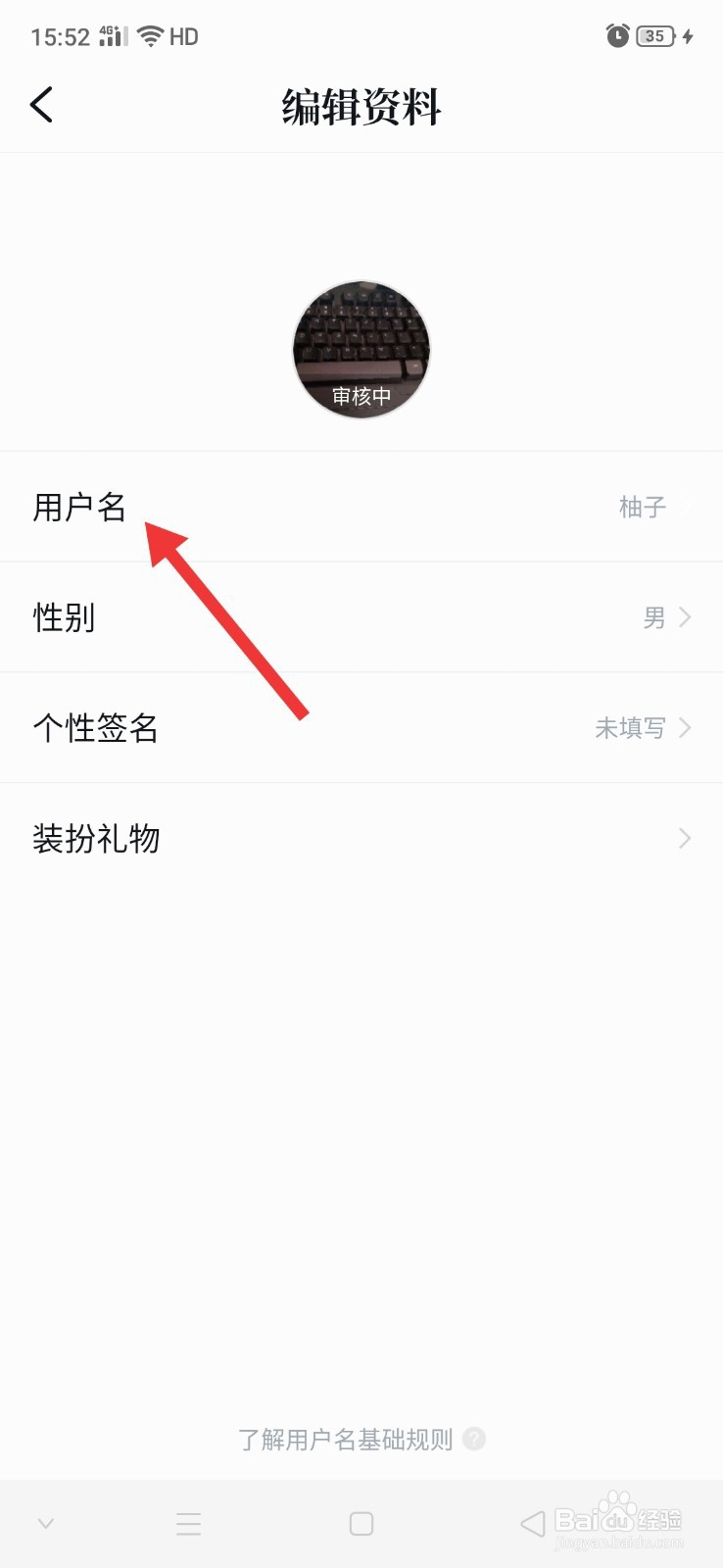Tap the 审核中 avatar photo
723x1568 pixels.
[361, 348]
